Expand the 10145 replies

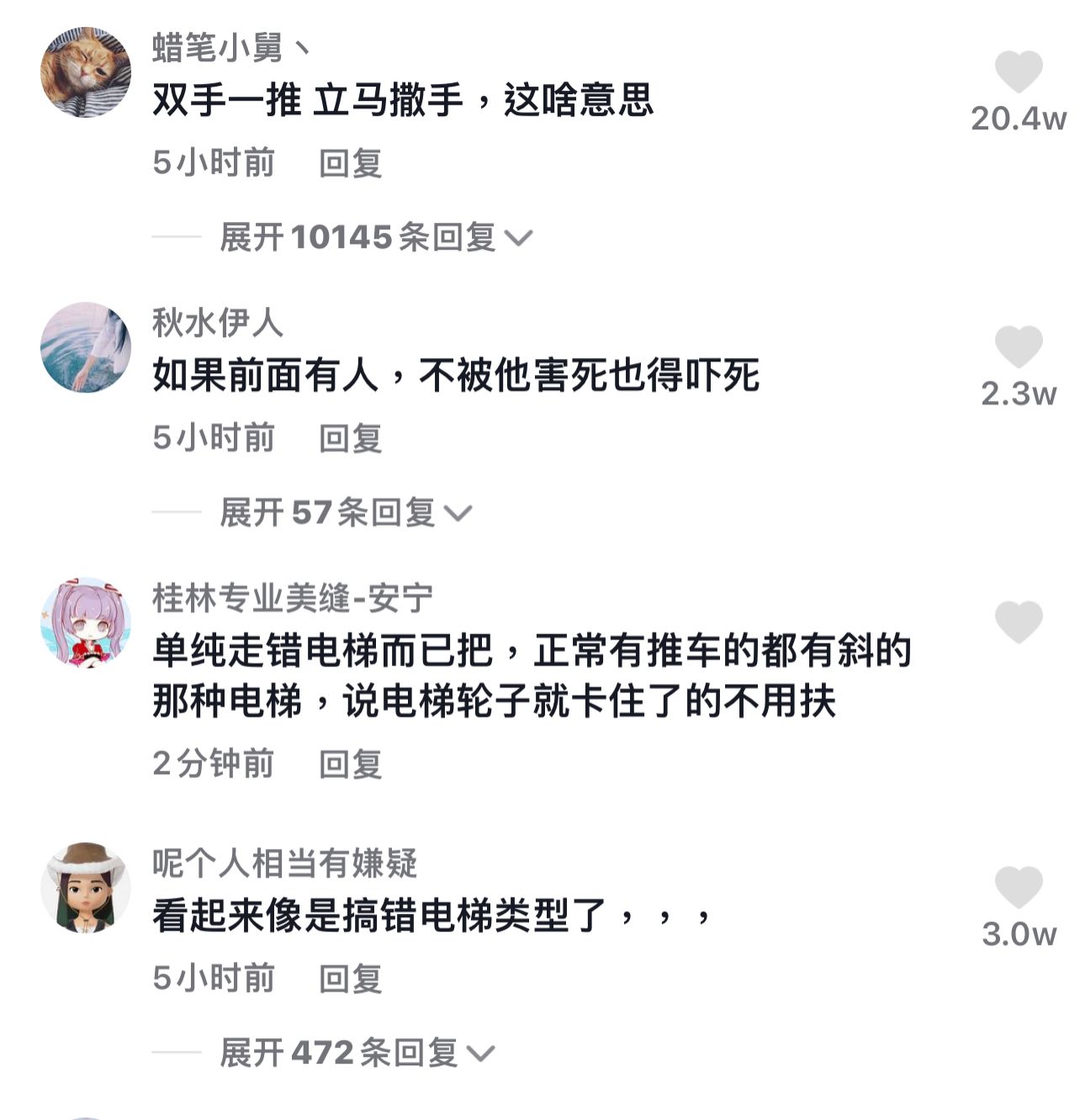[374, 237]
